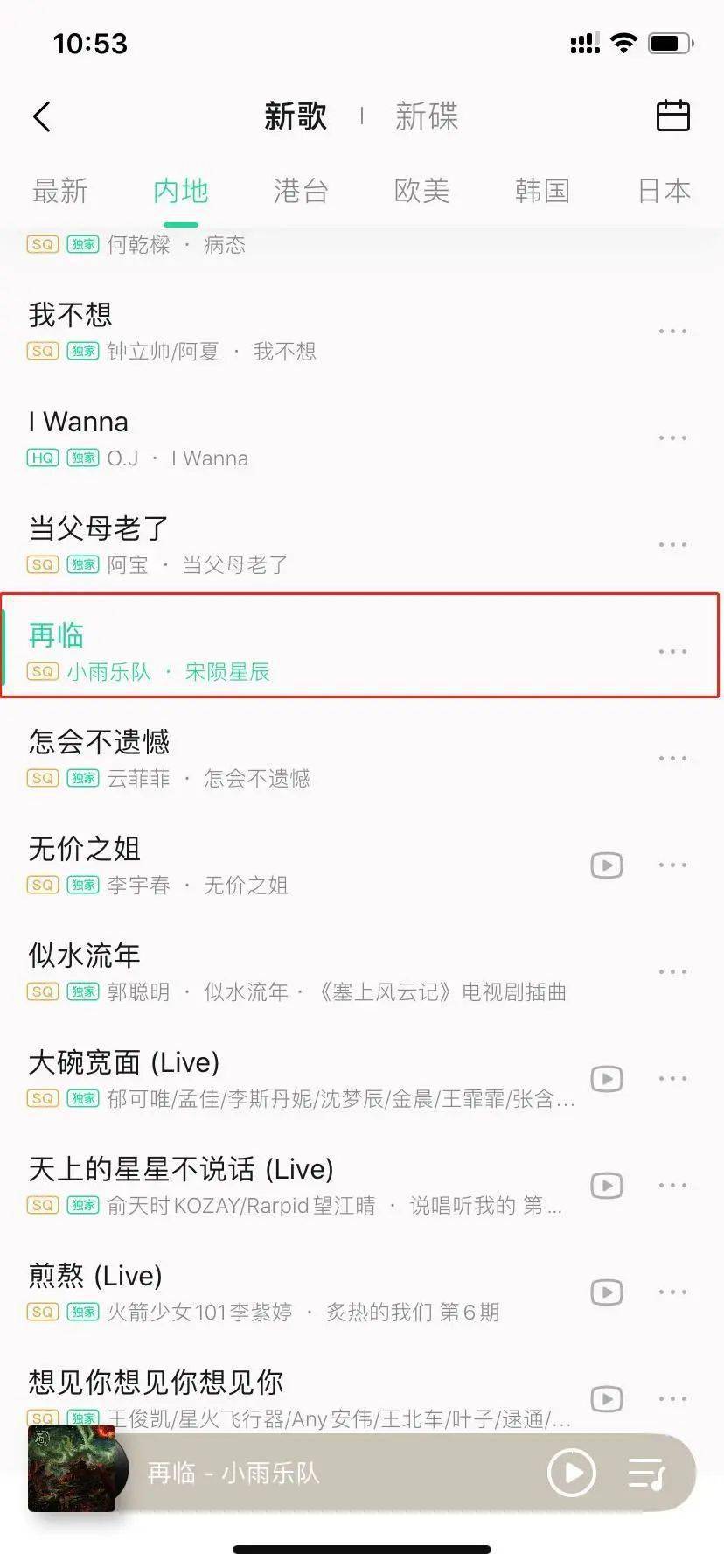Watch the video for 无价之姐
The image size is (724, 1568).
(x=607, y=865)
